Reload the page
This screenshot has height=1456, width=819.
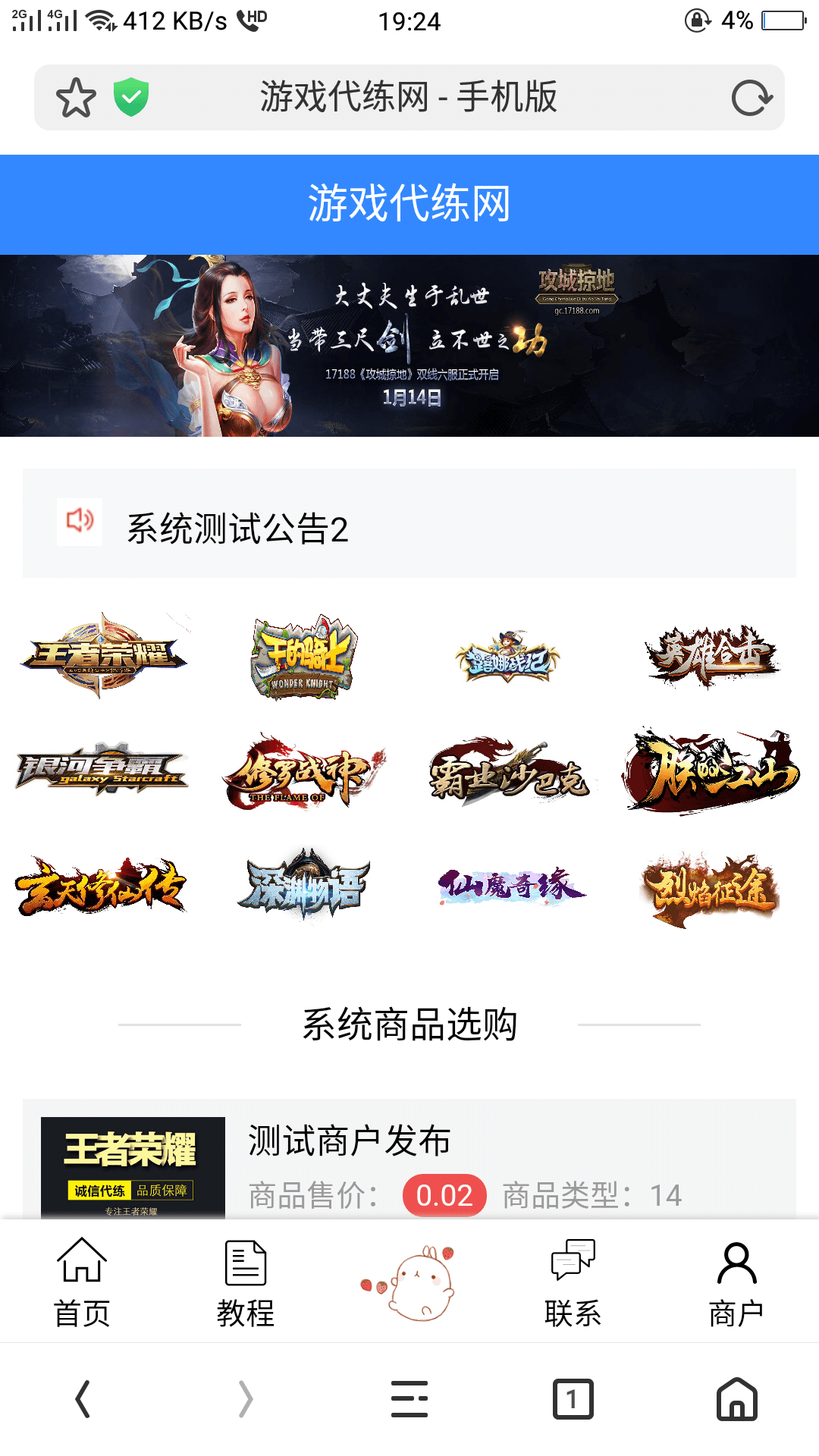pos(751,98)
